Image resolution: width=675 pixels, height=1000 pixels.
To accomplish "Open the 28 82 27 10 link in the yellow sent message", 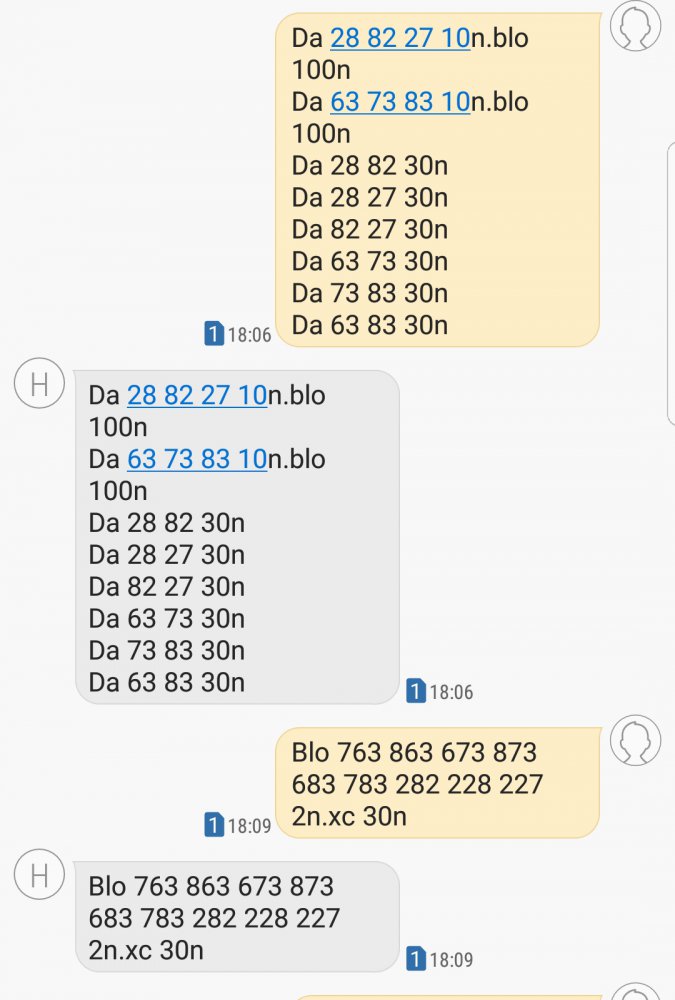I will coord(399,39).
